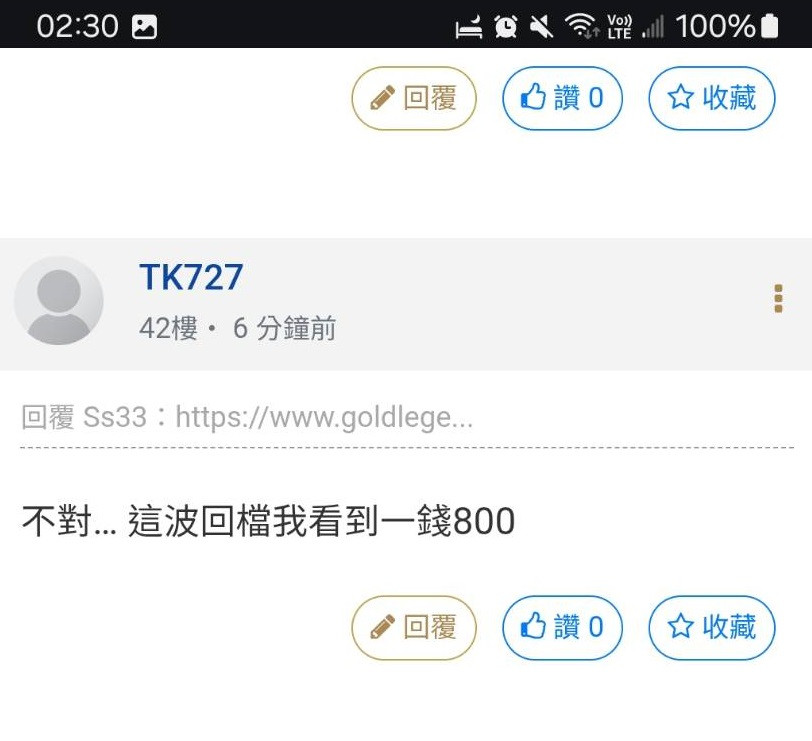Like TK727's comment with 讚
This screenshot has height=741, width=812.
pyautogui.click(x=562, y=627)
